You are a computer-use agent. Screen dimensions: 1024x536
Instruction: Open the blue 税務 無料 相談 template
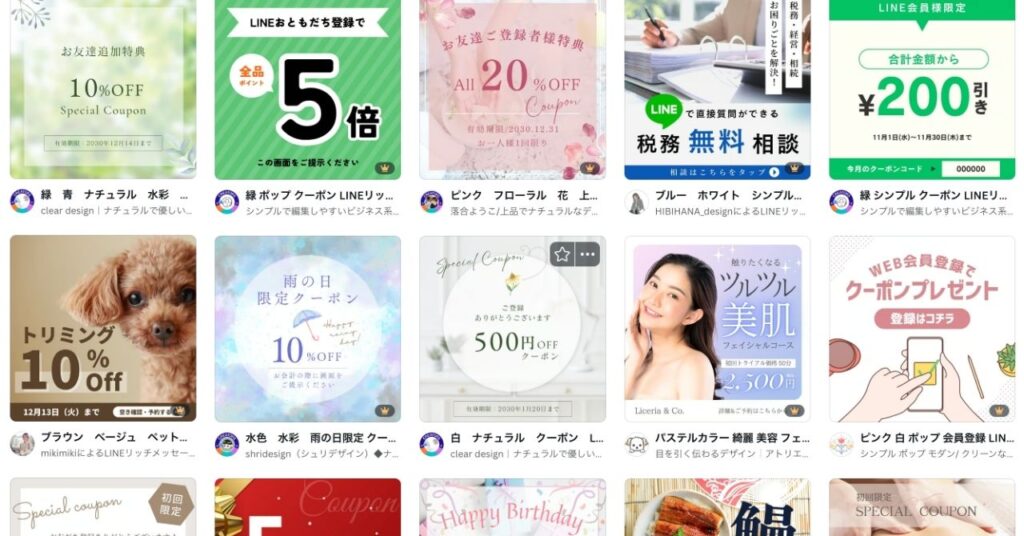(x=717, y=90)
